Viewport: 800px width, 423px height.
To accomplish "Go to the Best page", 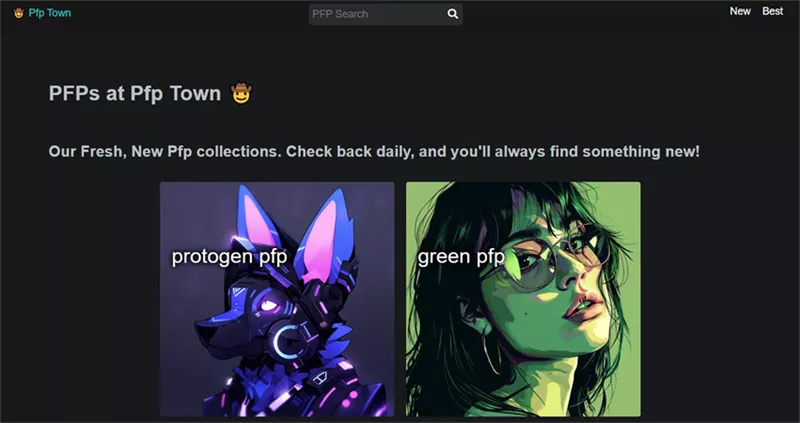I will point(773,12).
